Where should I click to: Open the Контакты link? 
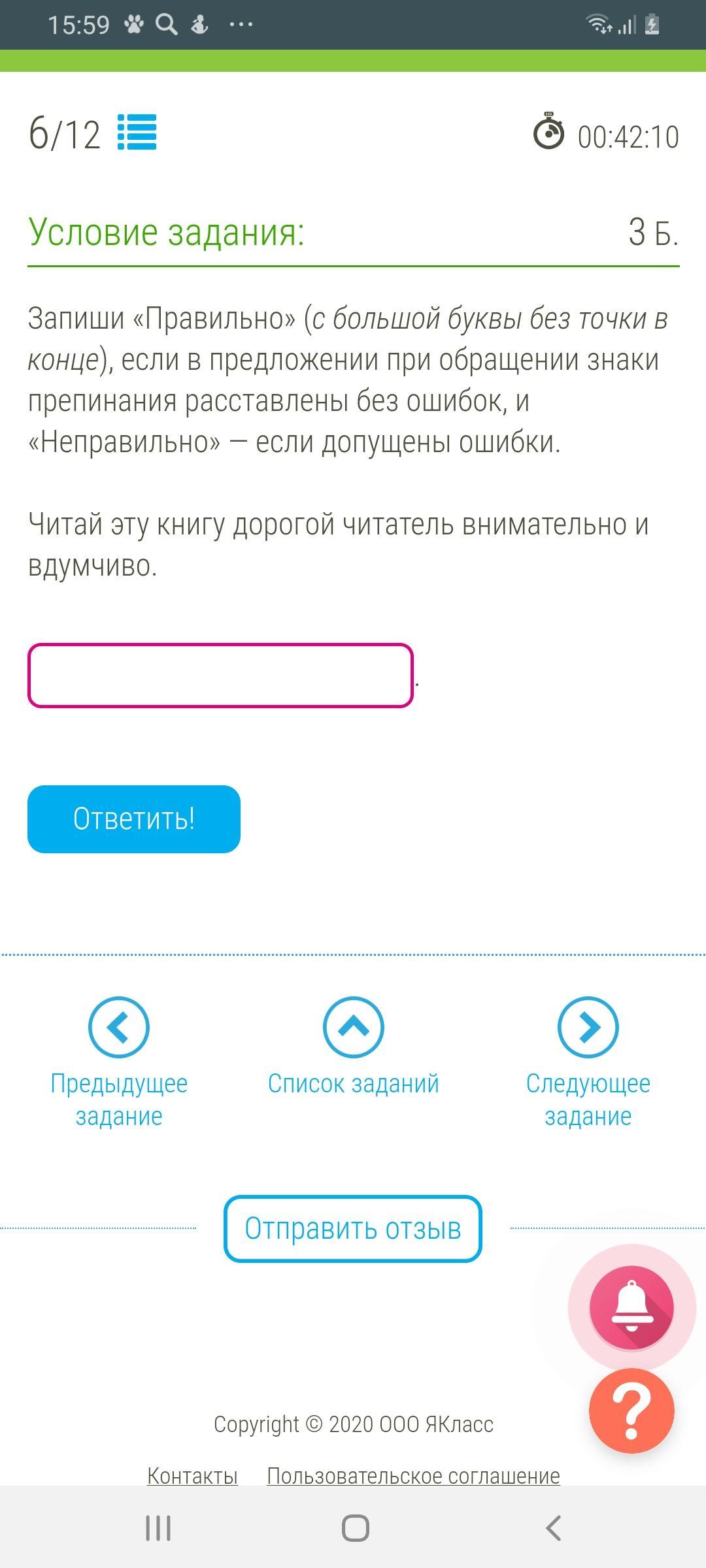192,1475
